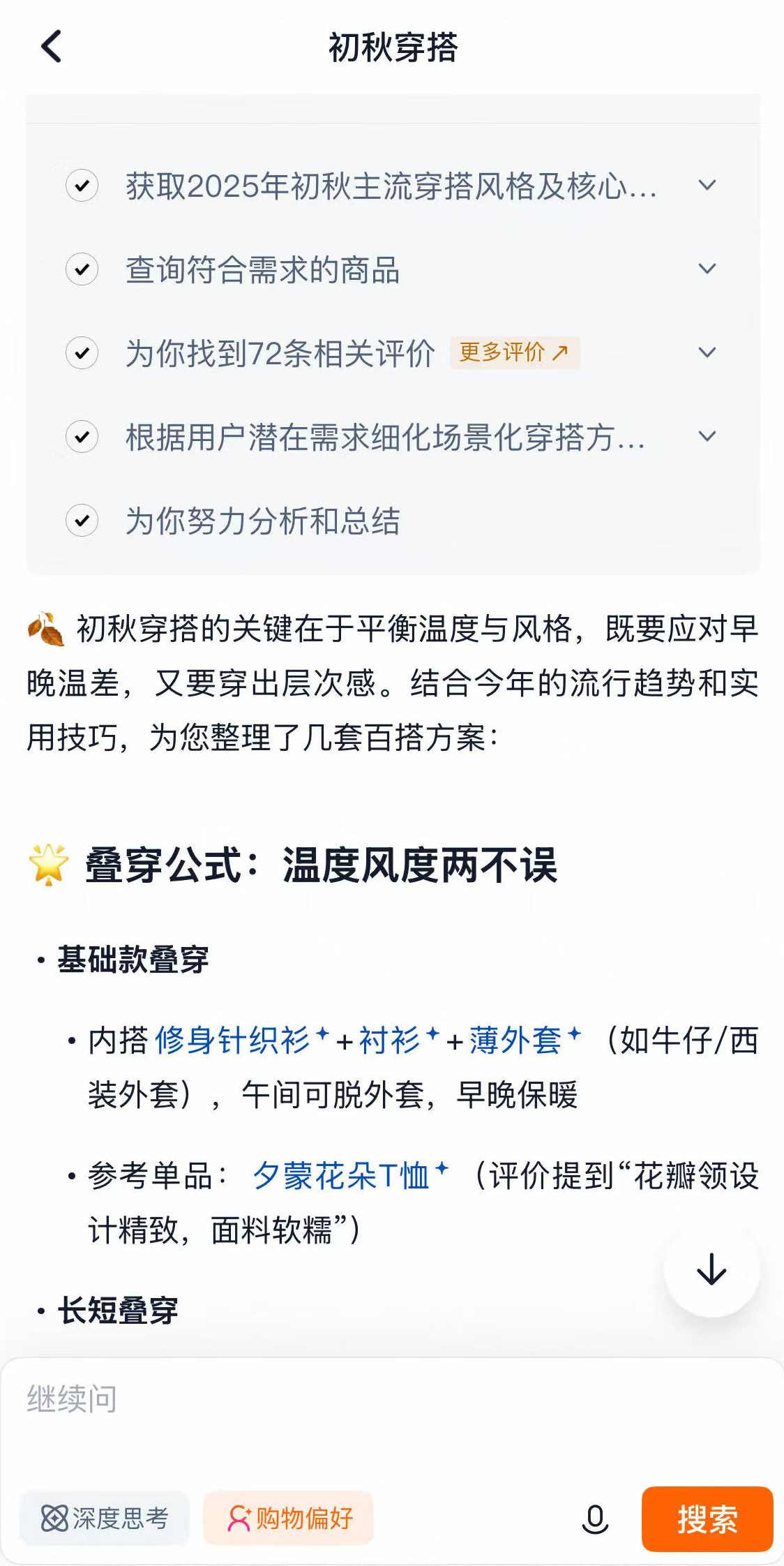The image size is (784, 1566).
Task: Go back from 初秋穿搭 page
Action: pyautogui.click(x=52, y=47)
